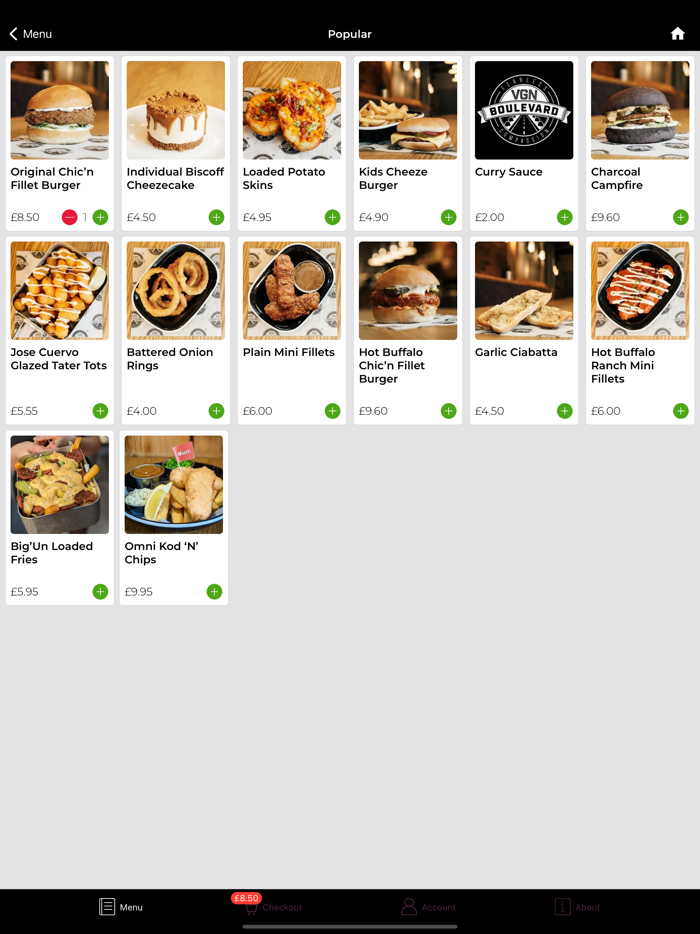
Task: Add Loaded Potato Skins to order
Action: pyautogui.click(x=332, y=217)
